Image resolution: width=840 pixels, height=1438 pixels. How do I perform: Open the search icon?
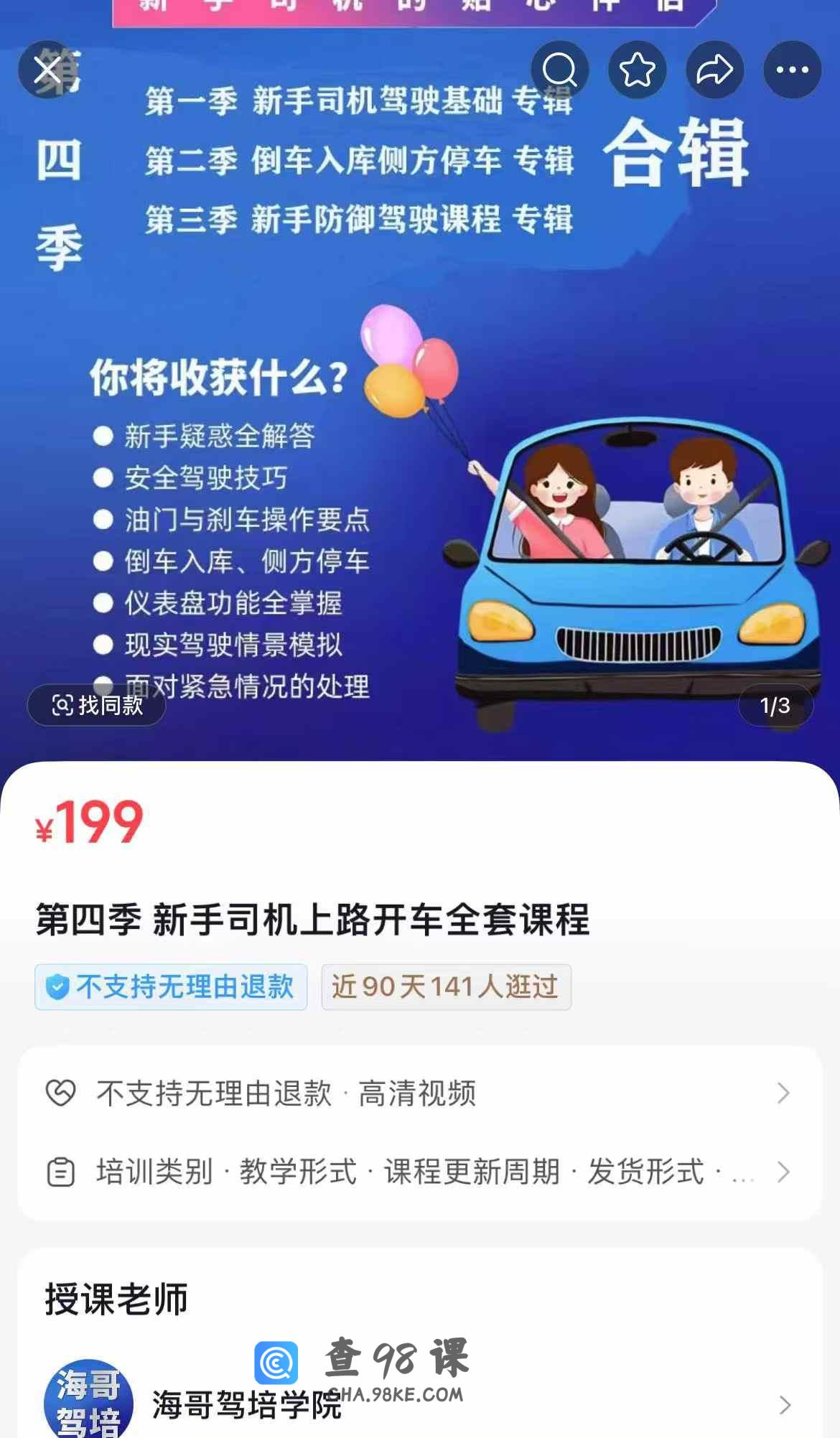tap(559, 70)
